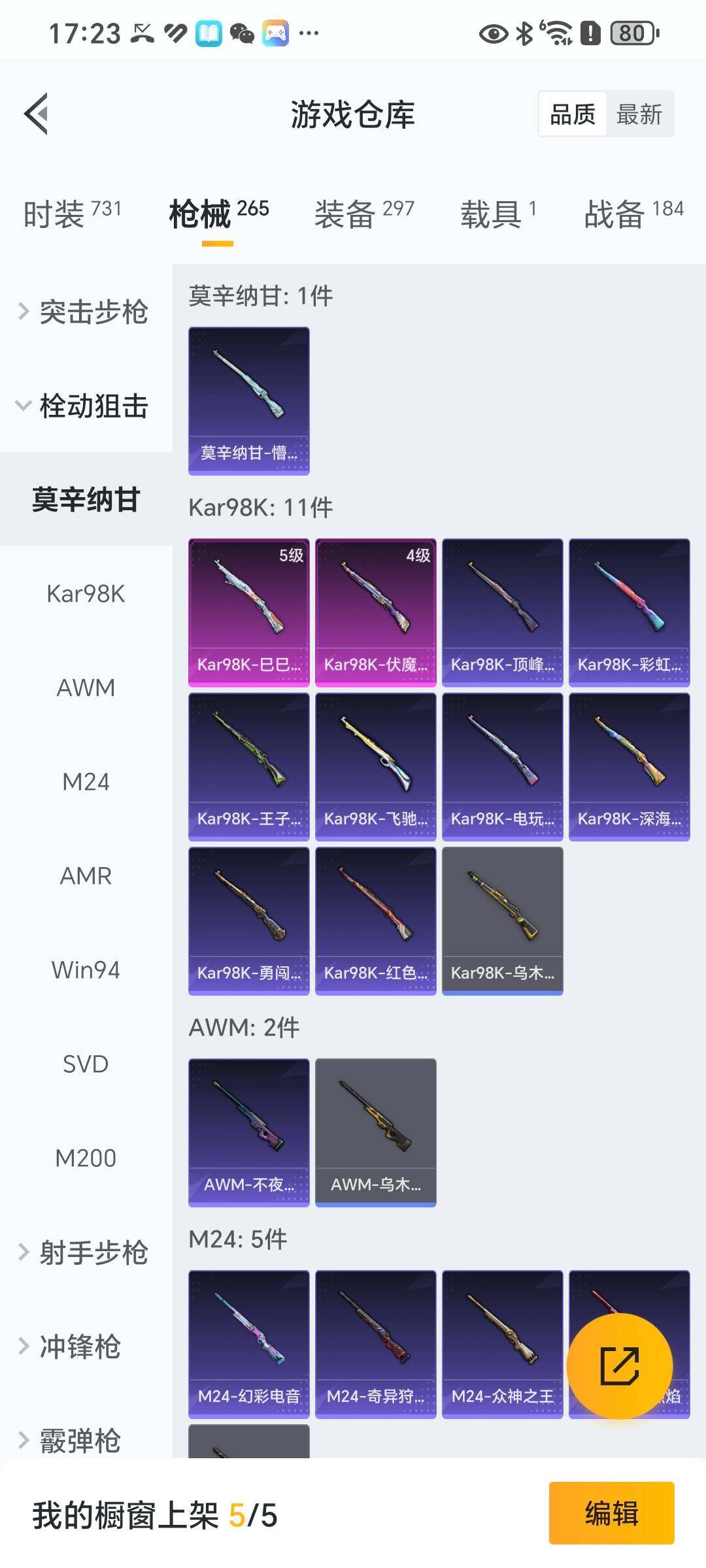Tap the yellow floating share button
The height and width of the screenshot is (1568, 706).
pos(619,1366)
